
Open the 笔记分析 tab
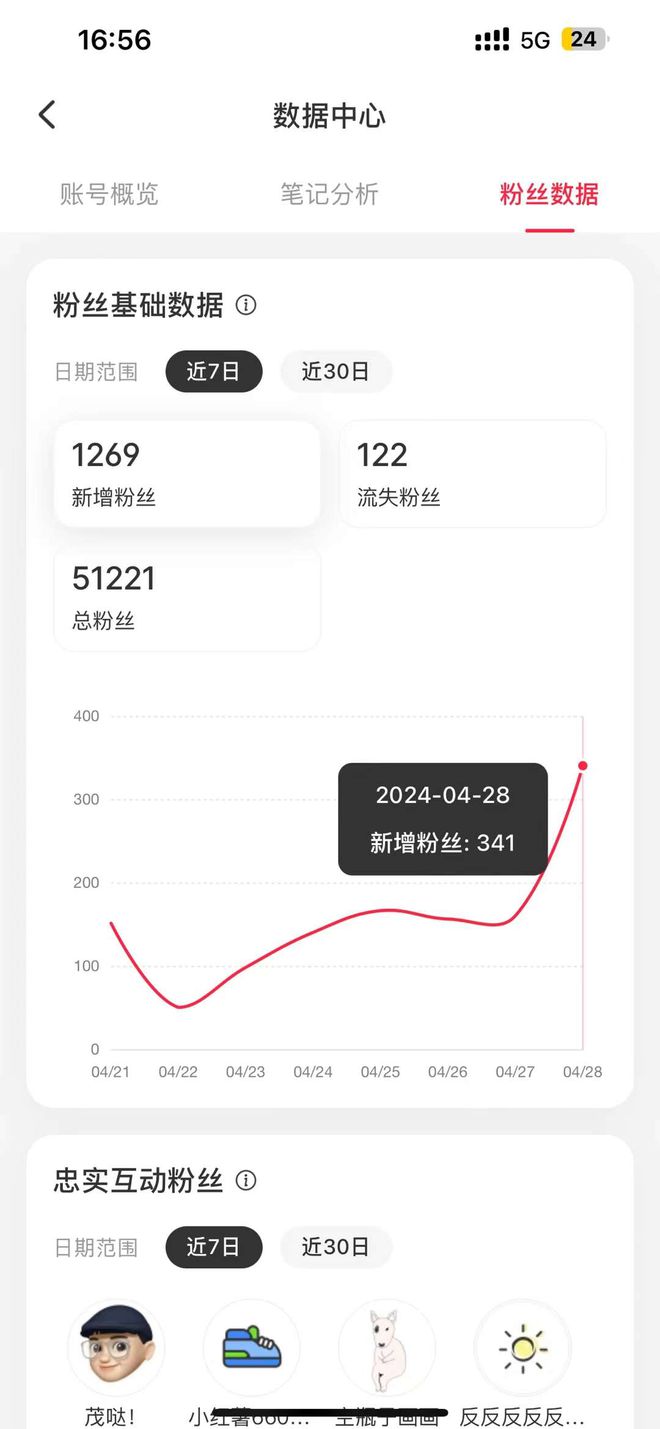tap(329, 194)
